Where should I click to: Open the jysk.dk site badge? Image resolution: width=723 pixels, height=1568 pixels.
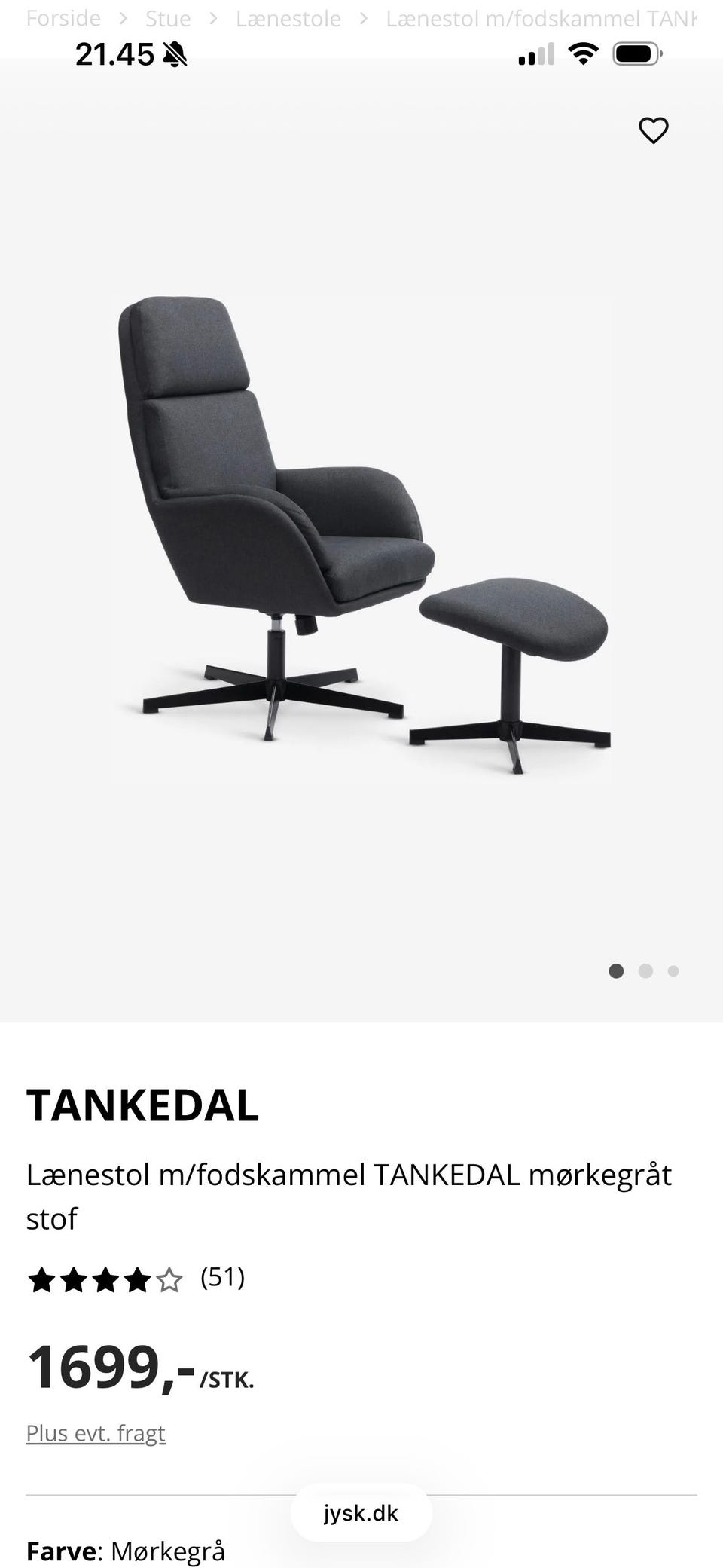[361, 1511]
